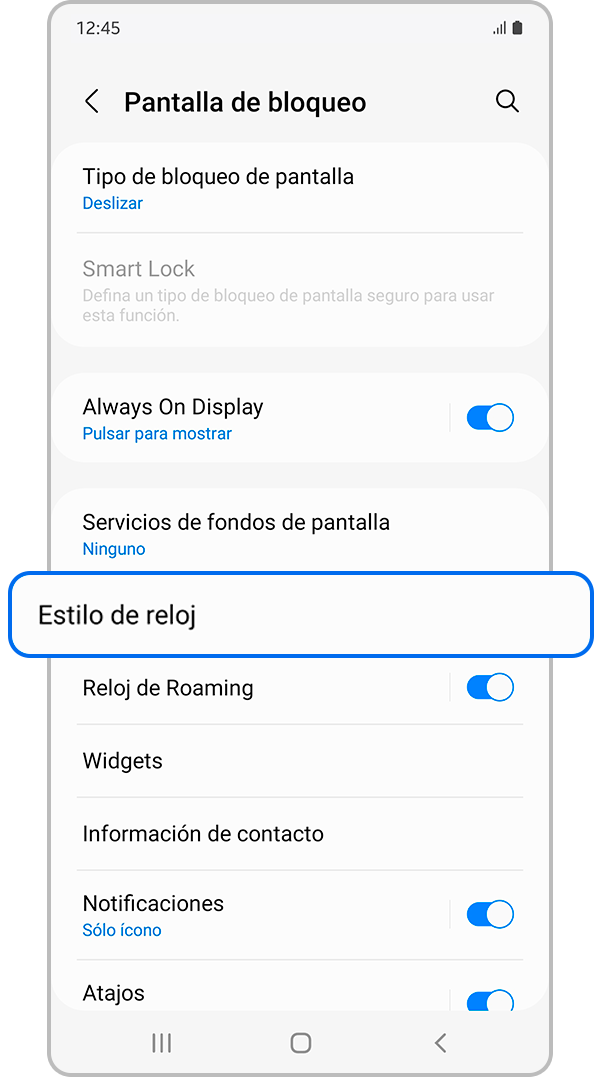Tap the home button in navigation bar
The height and width of the screenshot is (1077, 600).
(300, 1043)
